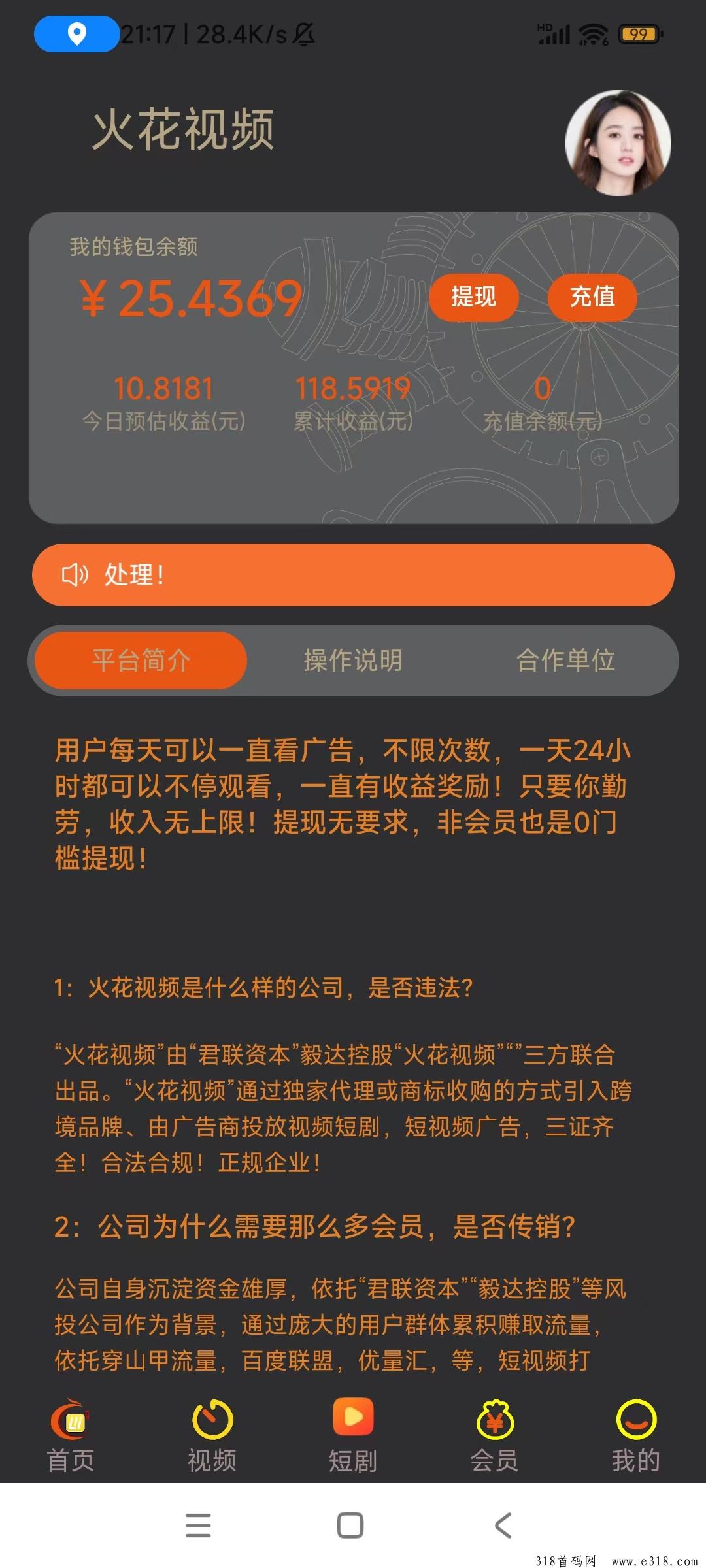The image size is (706, 1568).
Task: Open the 我的 profile tab
Action: pos(635,1436)
